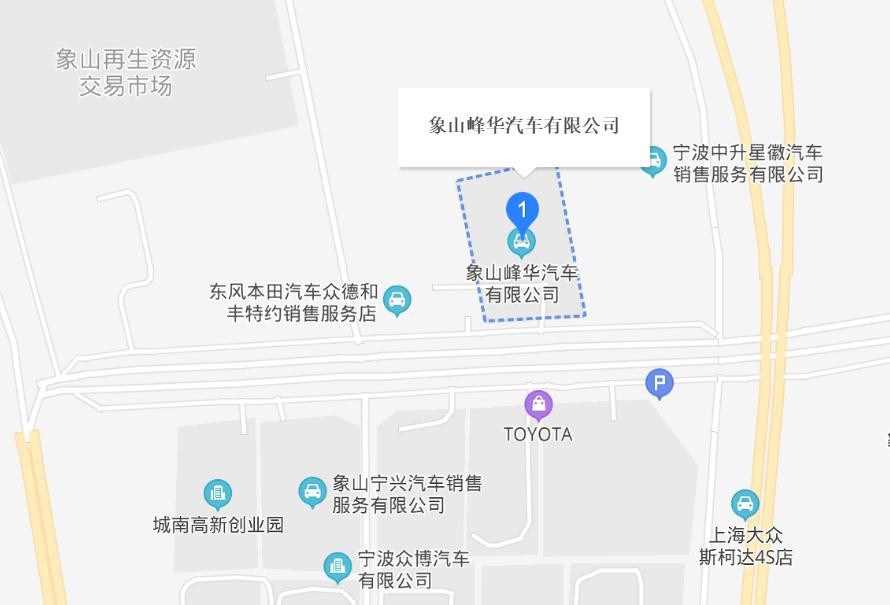
Task: Open the 象山峰华汽车有限公司 info bubble
Action: (x=524, y=126)
